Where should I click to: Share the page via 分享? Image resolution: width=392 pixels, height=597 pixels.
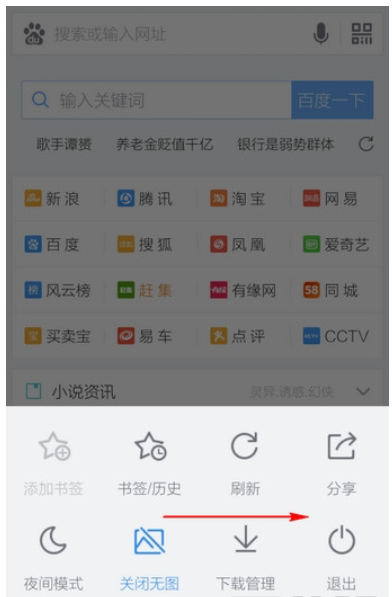tap(341, 464)
